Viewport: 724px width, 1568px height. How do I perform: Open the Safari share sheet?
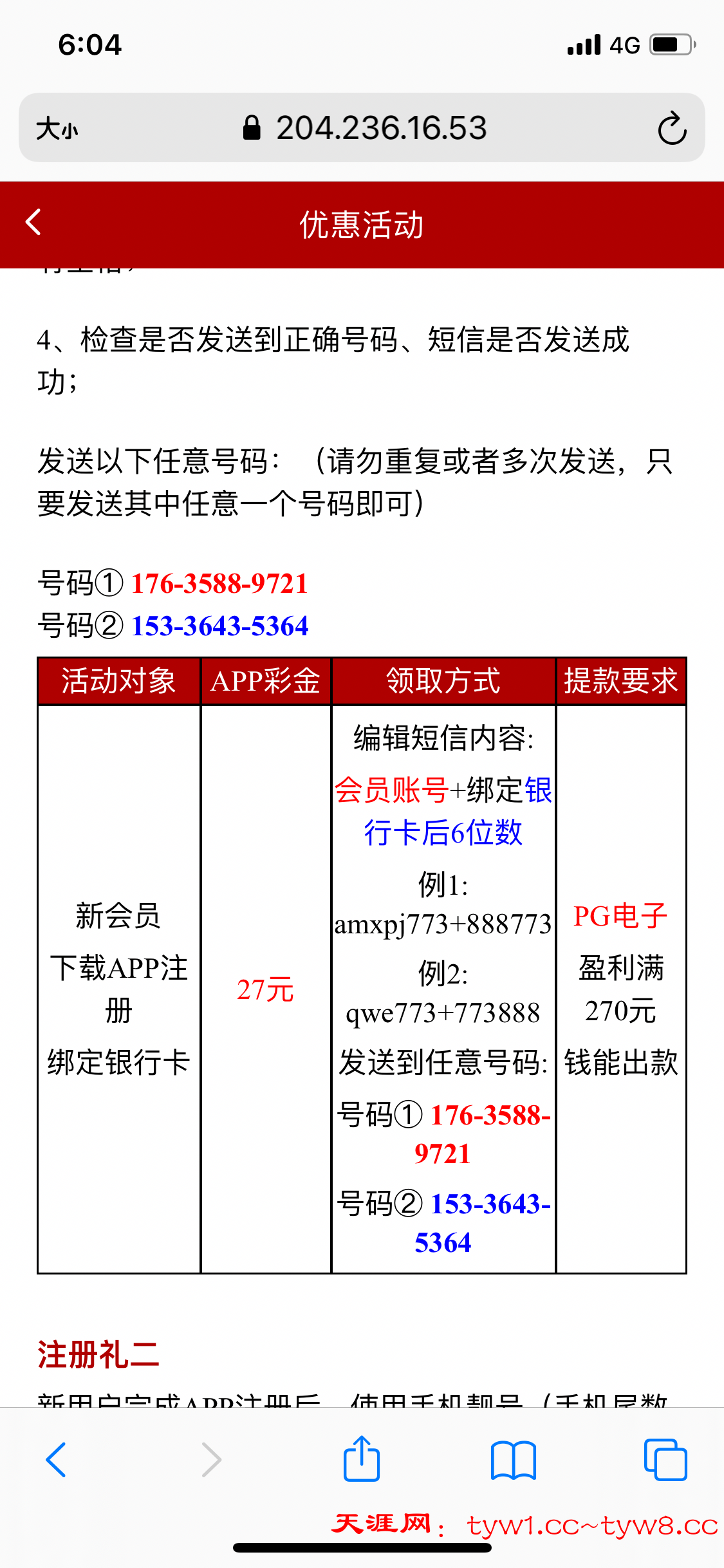tap(362, 1458)
